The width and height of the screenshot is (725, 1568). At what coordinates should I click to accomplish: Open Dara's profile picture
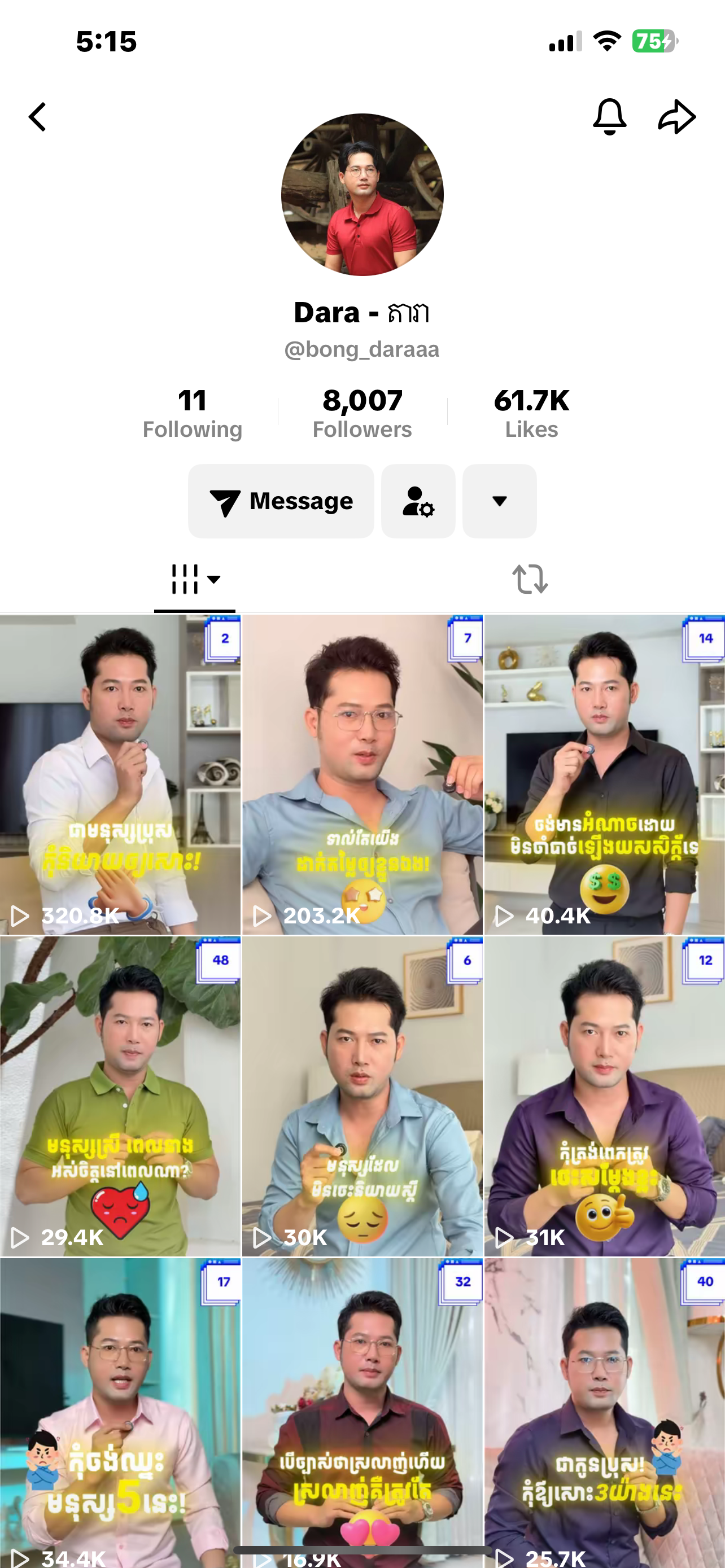pos(362,195)
